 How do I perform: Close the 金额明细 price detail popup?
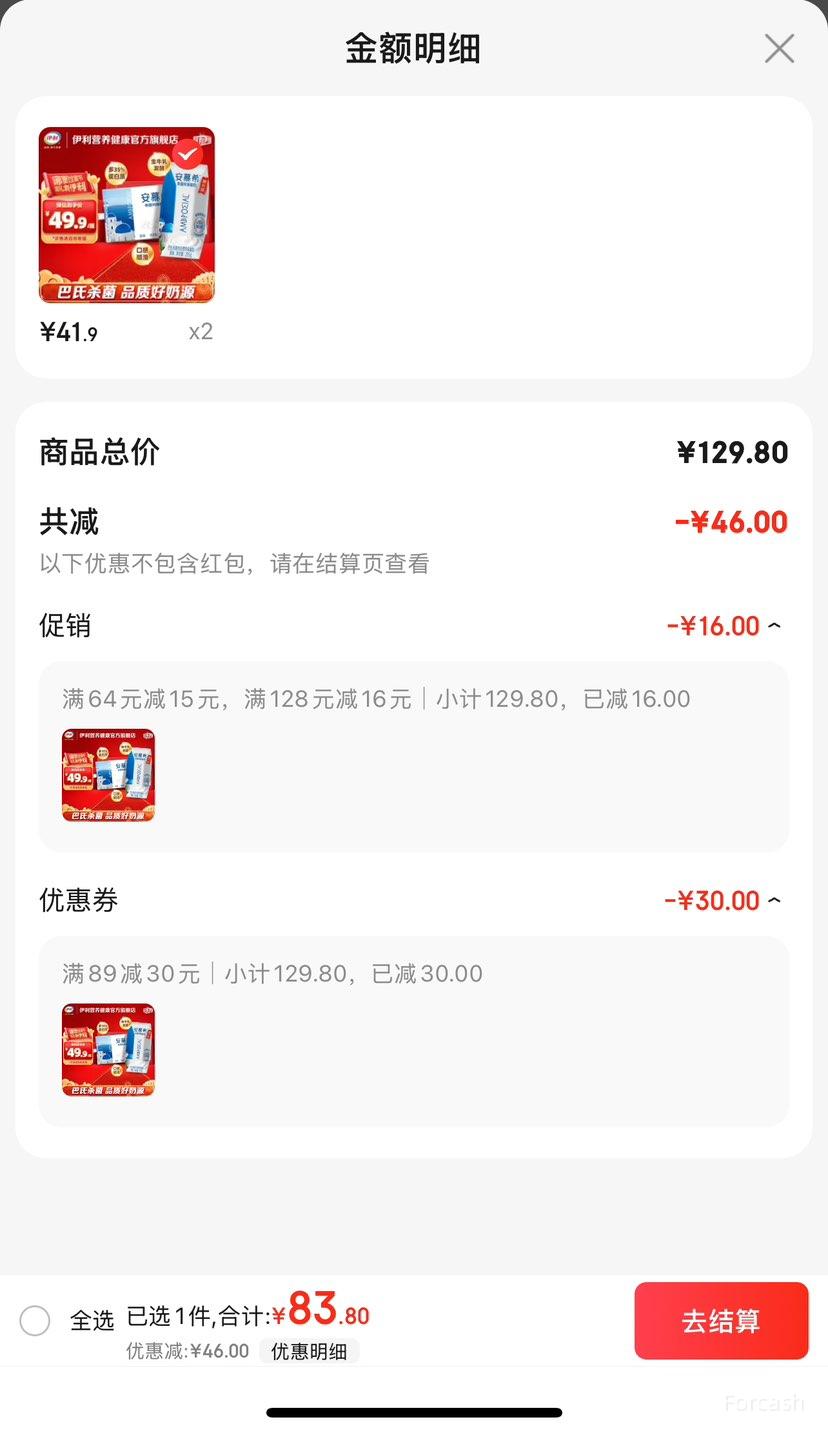[x=779, y=48]
